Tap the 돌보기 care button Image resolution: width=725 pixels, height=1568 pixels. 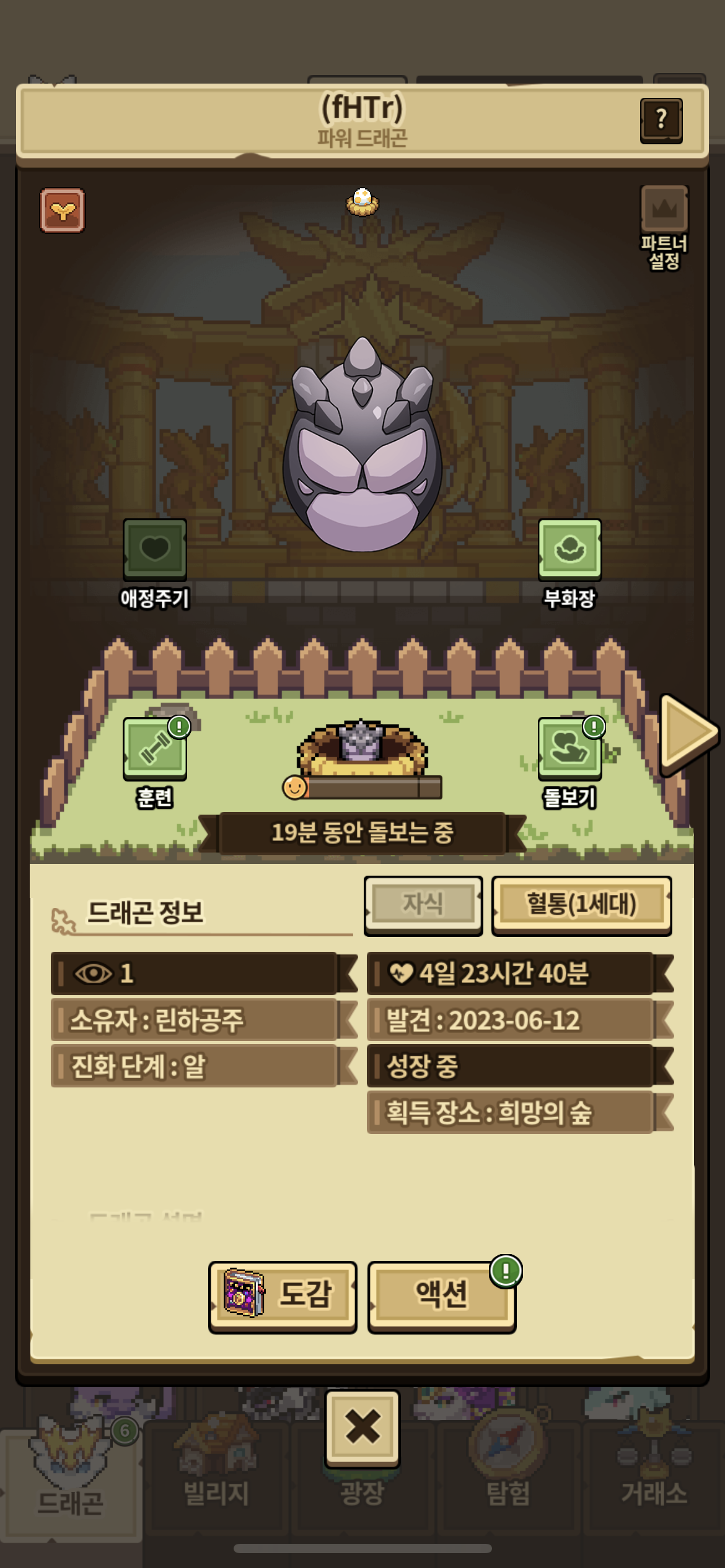[569, 748]
